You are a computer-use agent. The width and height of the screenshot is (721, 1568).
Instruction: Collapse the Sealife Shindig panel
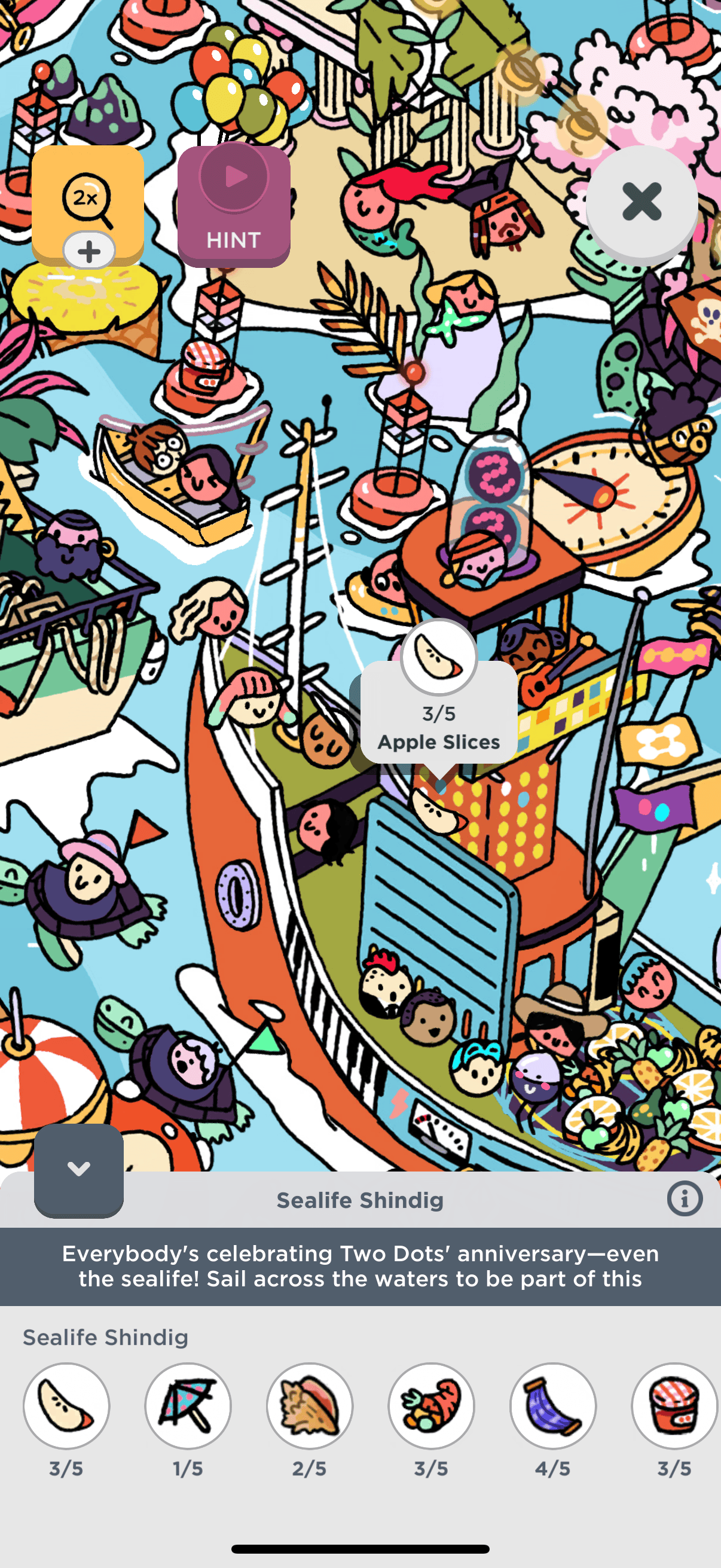pyautogui.click(x=79, y=1169)
